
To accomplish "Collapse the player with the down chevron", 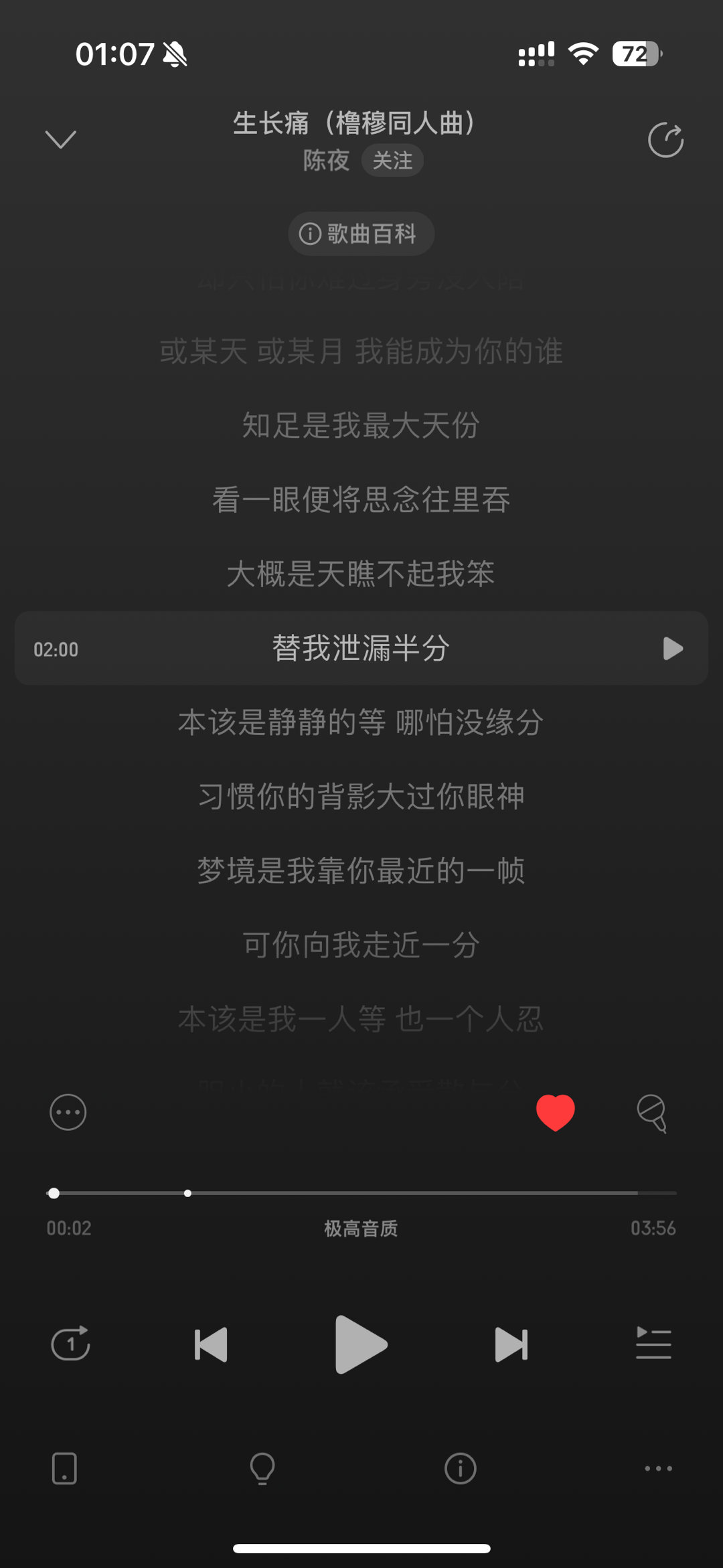I will point(61,139).
